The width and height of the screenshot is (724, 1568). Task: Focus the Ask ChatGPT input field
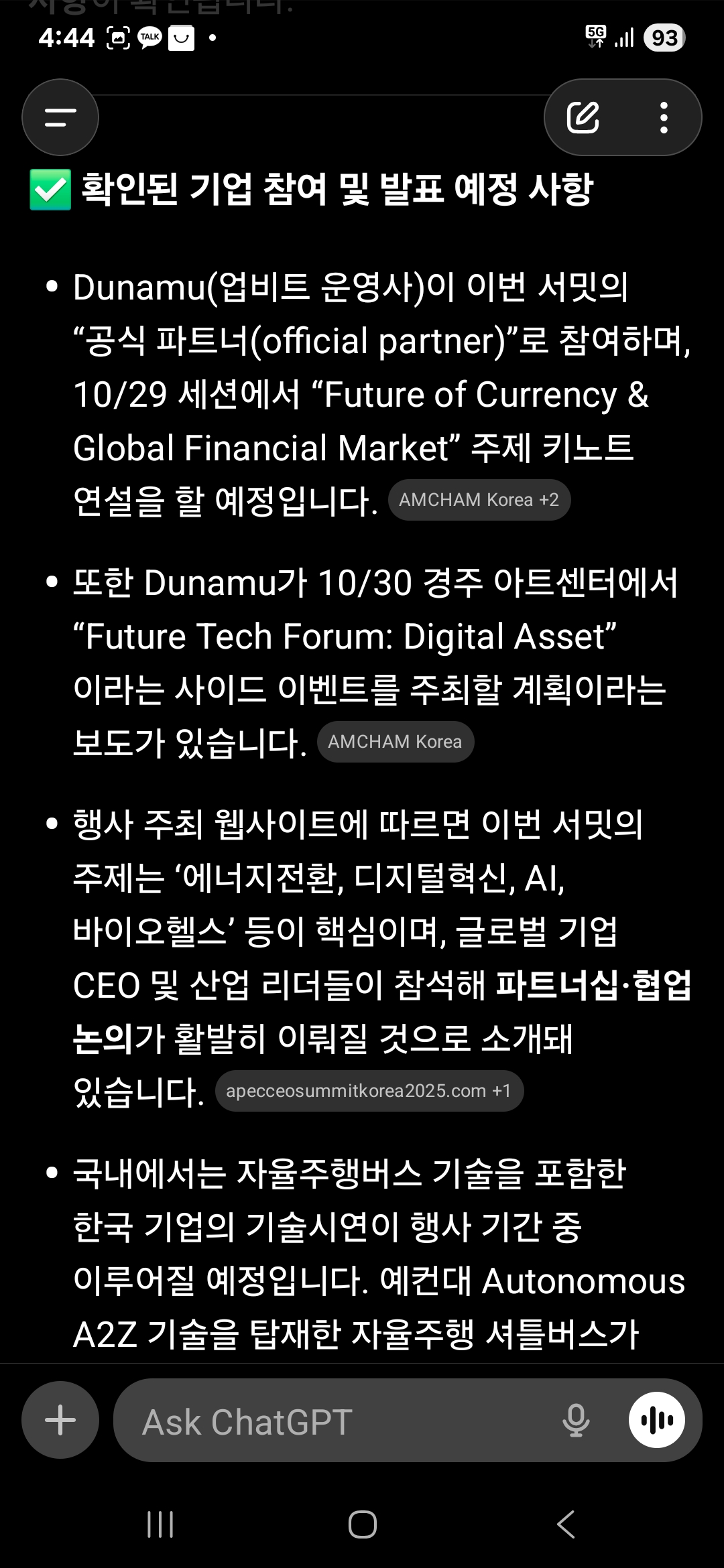point(335,1421)
